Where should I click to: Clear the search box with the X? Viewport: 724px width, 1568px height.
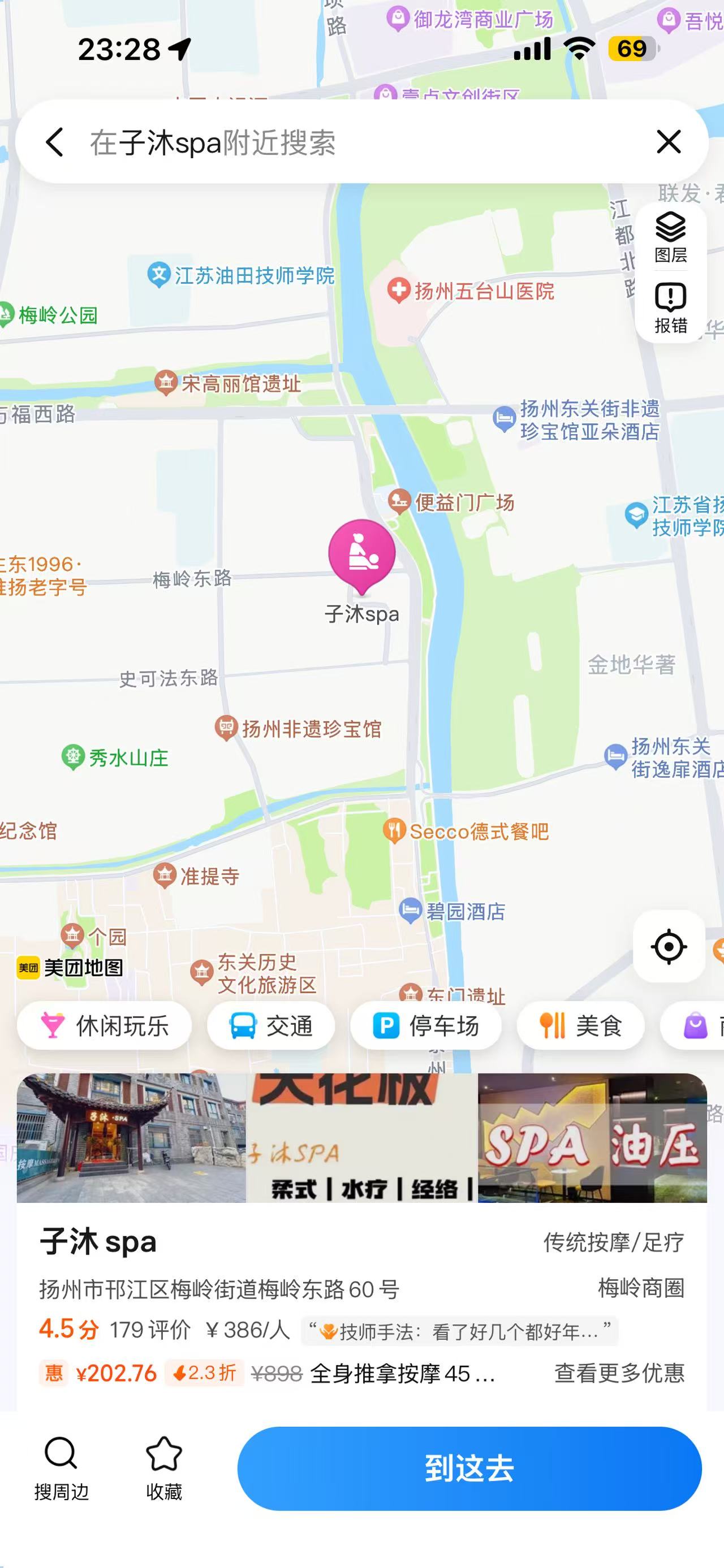pos(669,142)
